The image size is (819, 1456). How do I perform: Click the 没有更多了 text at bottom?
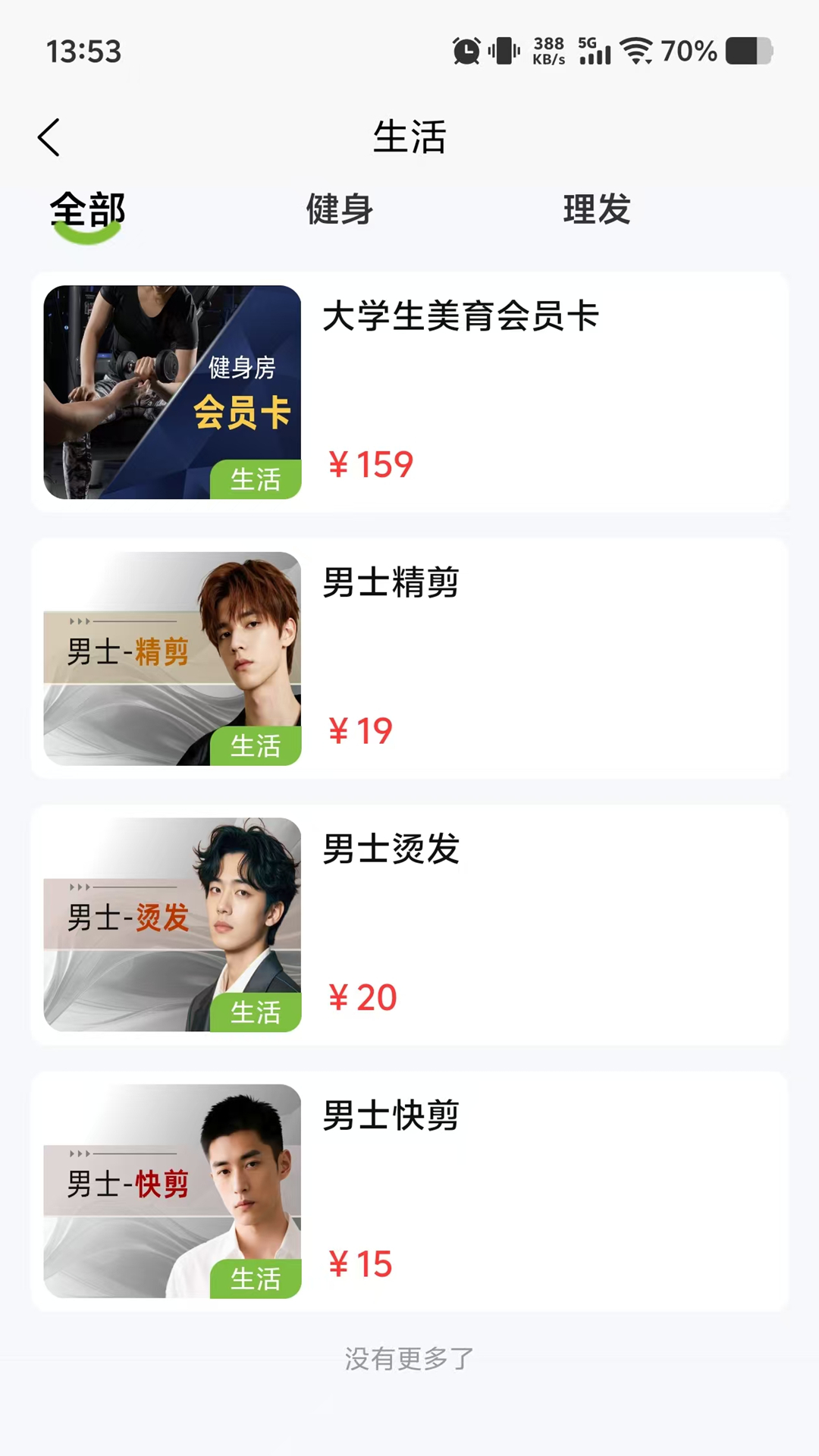click(409, 1358)
